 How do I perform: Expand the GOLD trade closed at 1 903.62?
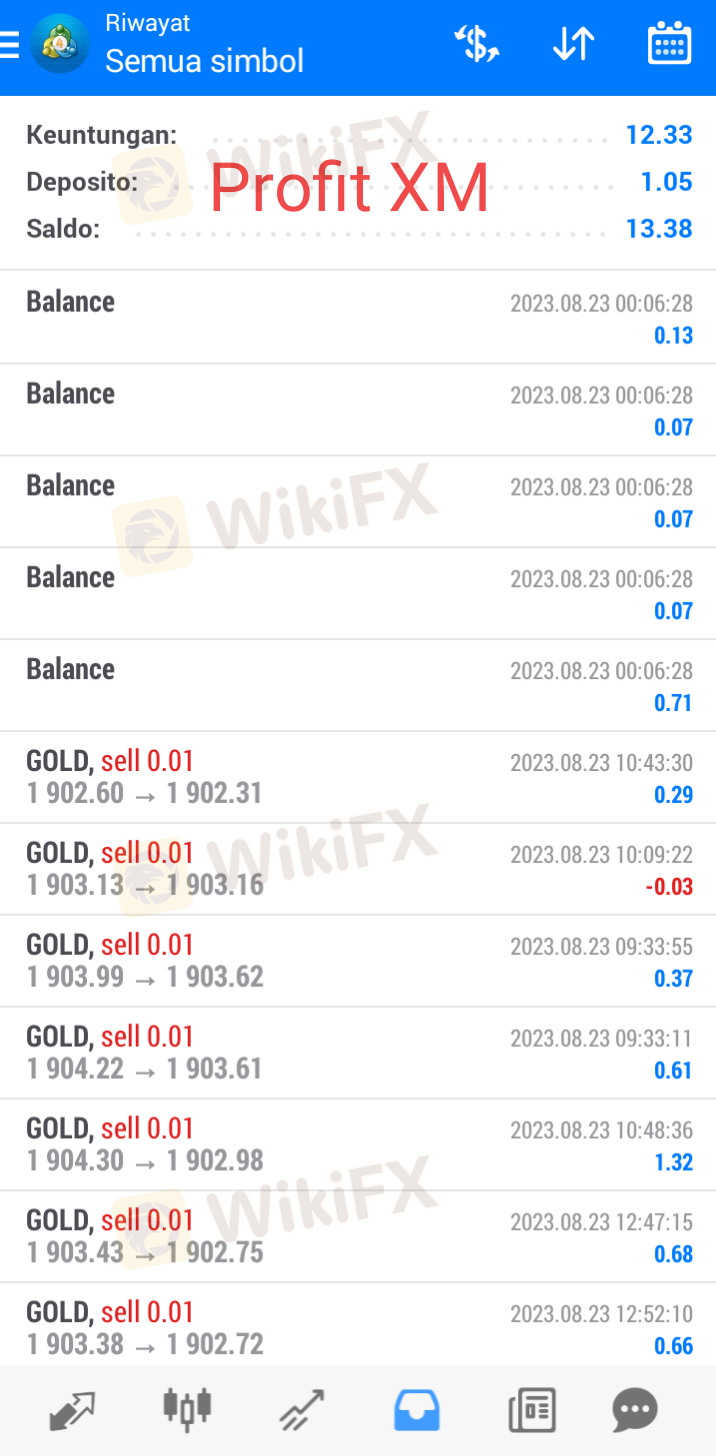point(358,961)
